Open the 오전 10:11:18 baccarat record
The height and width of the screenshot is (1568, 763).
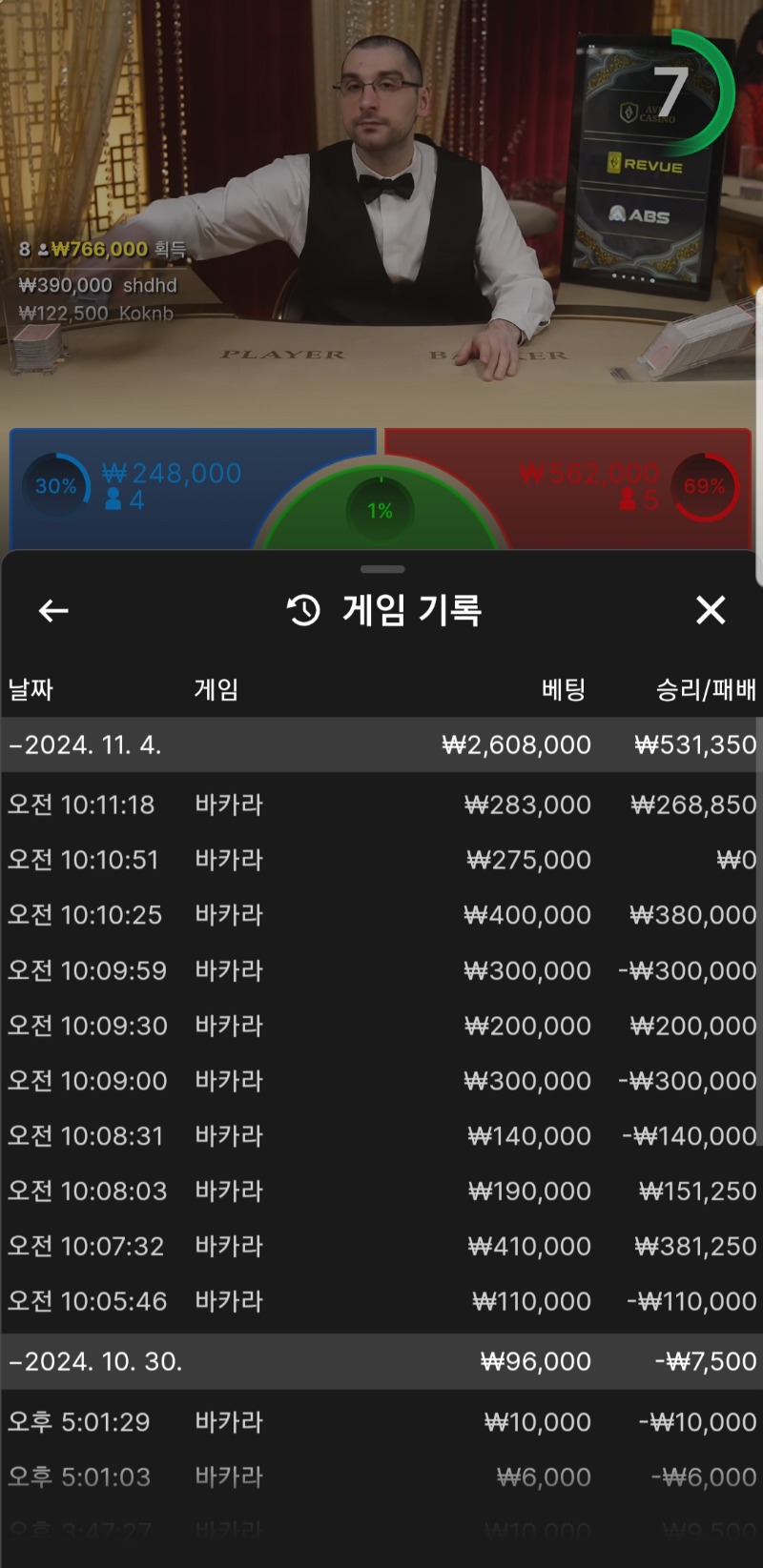pos(381,804)
